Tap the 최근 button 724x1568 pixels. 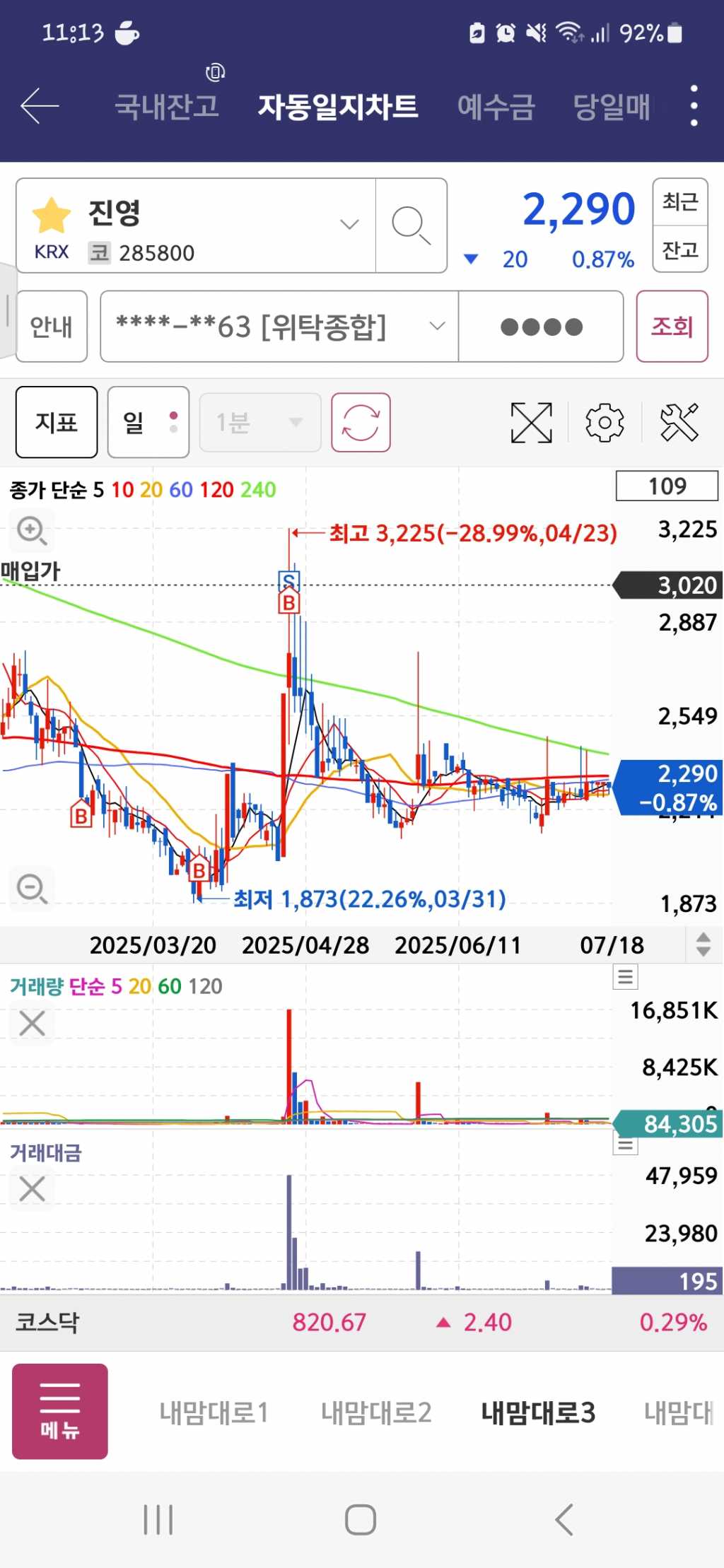click(x=679, y=202)
